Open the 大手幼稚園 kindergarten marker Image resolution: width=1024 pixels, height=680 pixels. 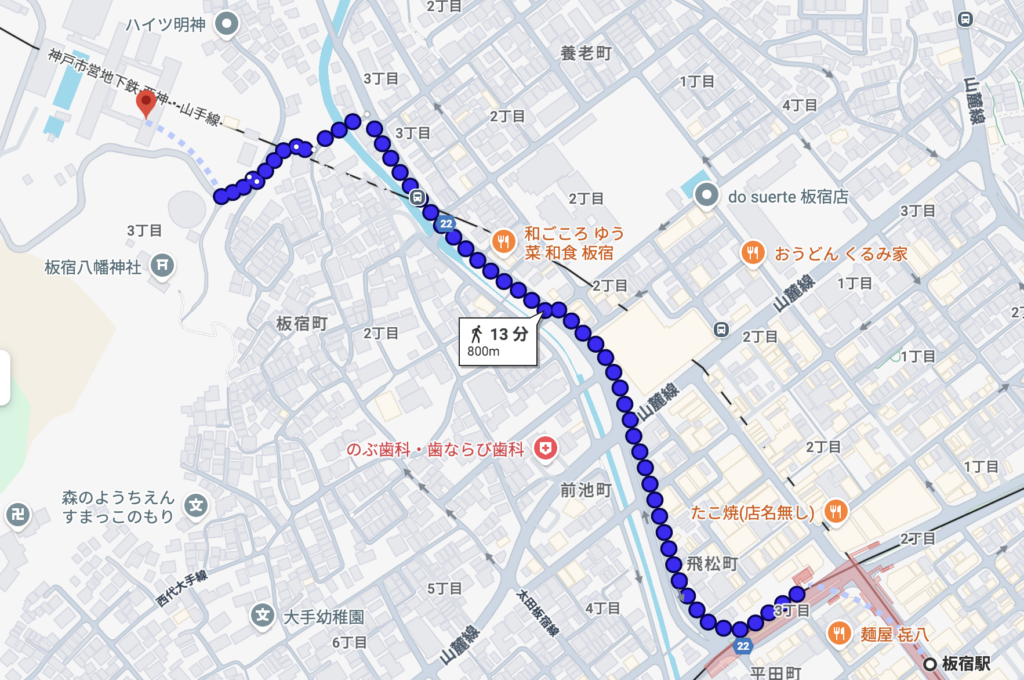click(x=263, y=614)
